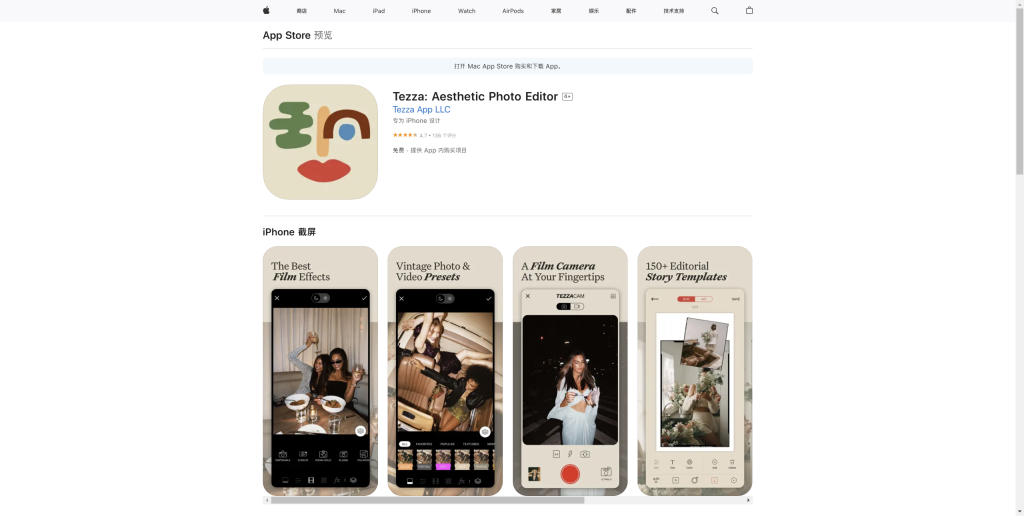Open the iPhone nav item

point(421,11)
